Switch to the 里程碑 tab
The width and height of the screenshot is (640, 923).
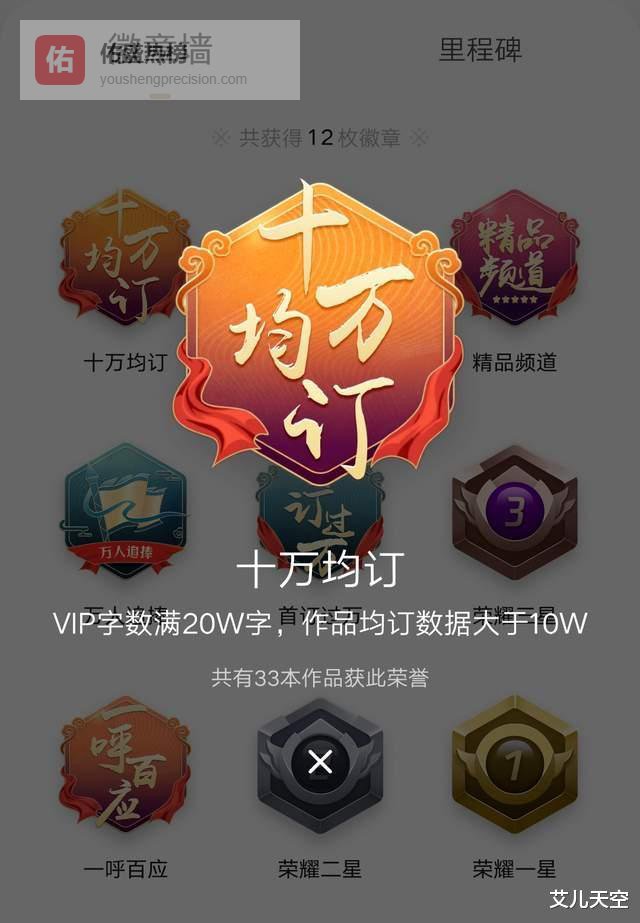click(x=480, y=50)
